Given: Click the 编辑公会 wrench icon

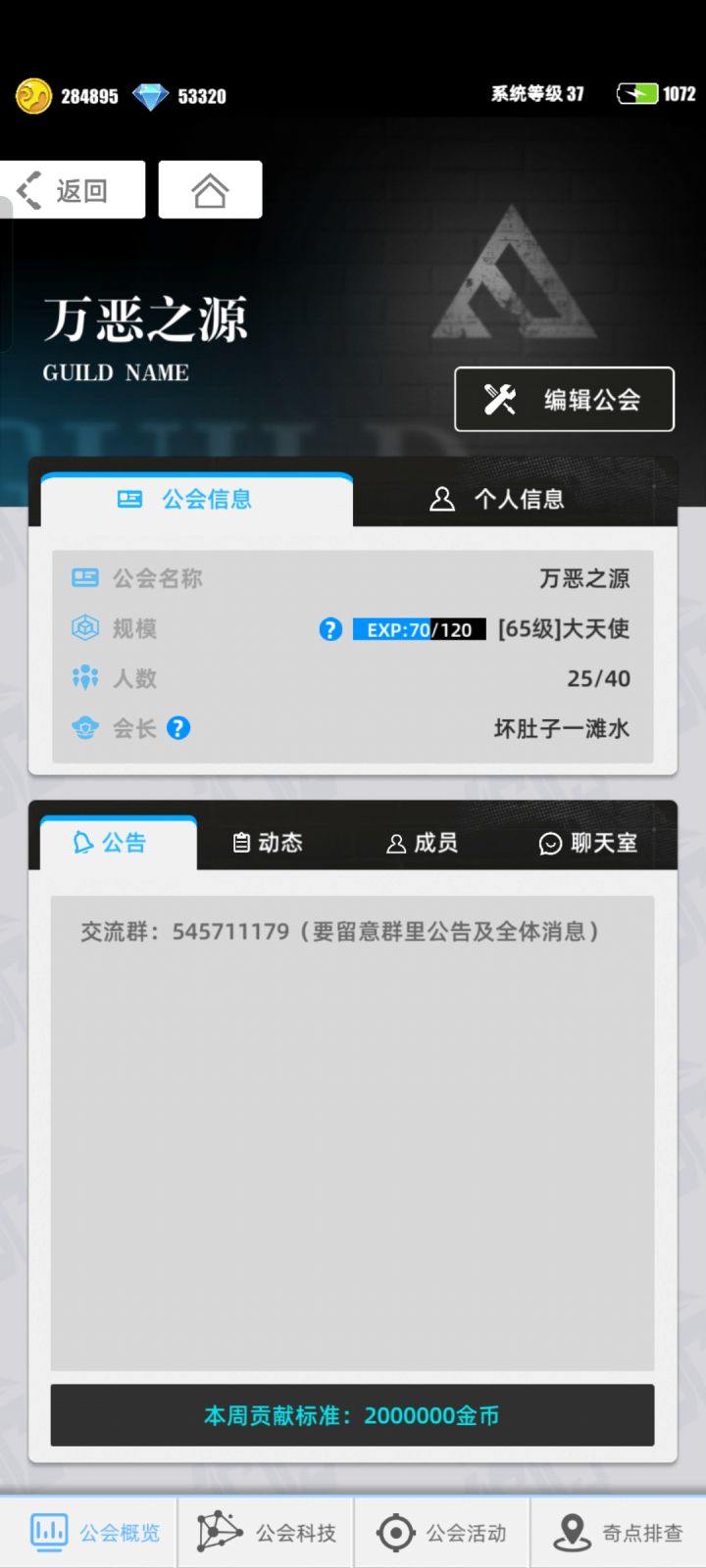Looking at the screenshot, I should coord(496,398).
